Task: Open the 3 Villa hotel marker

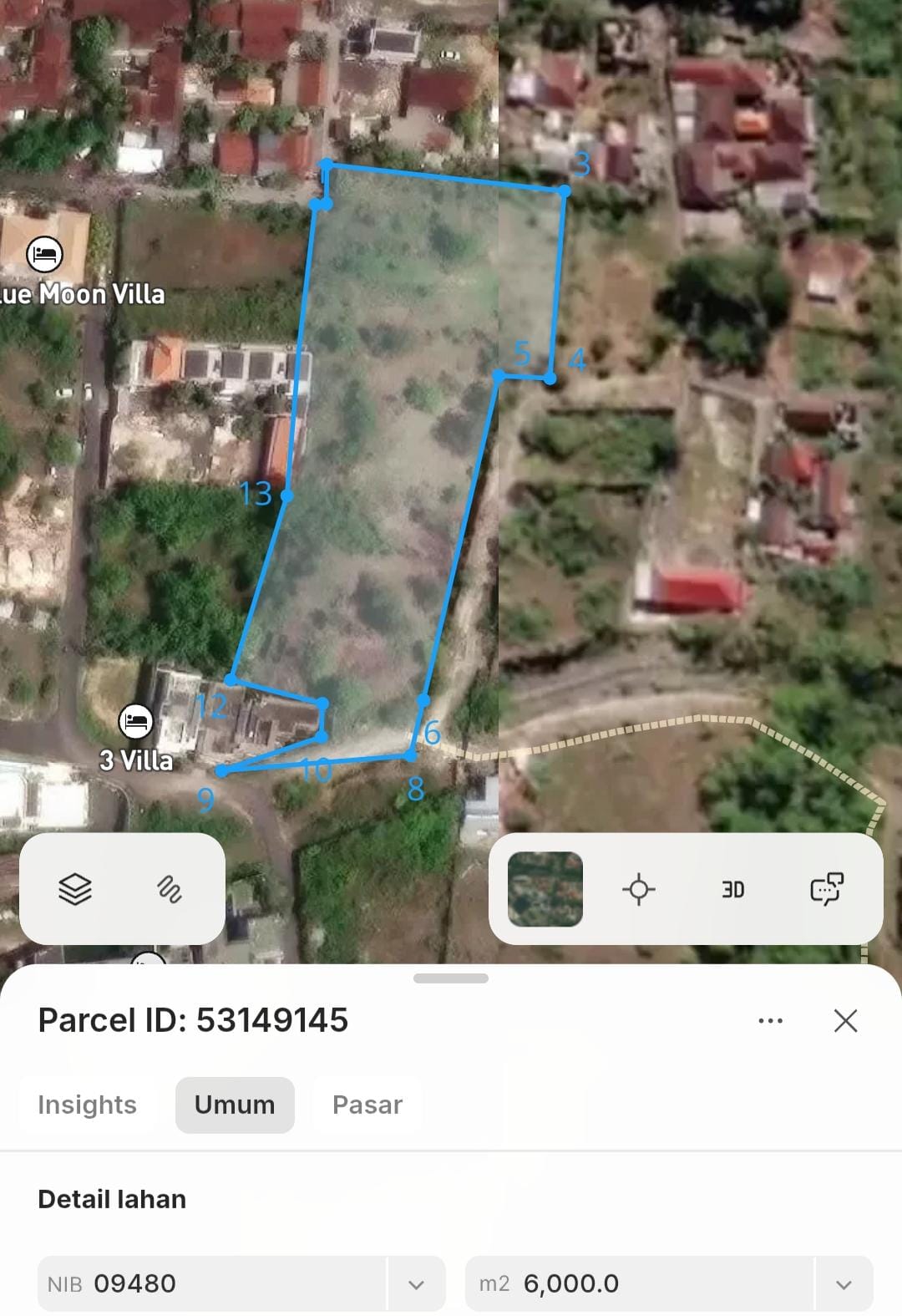Action: click(135, 721)
